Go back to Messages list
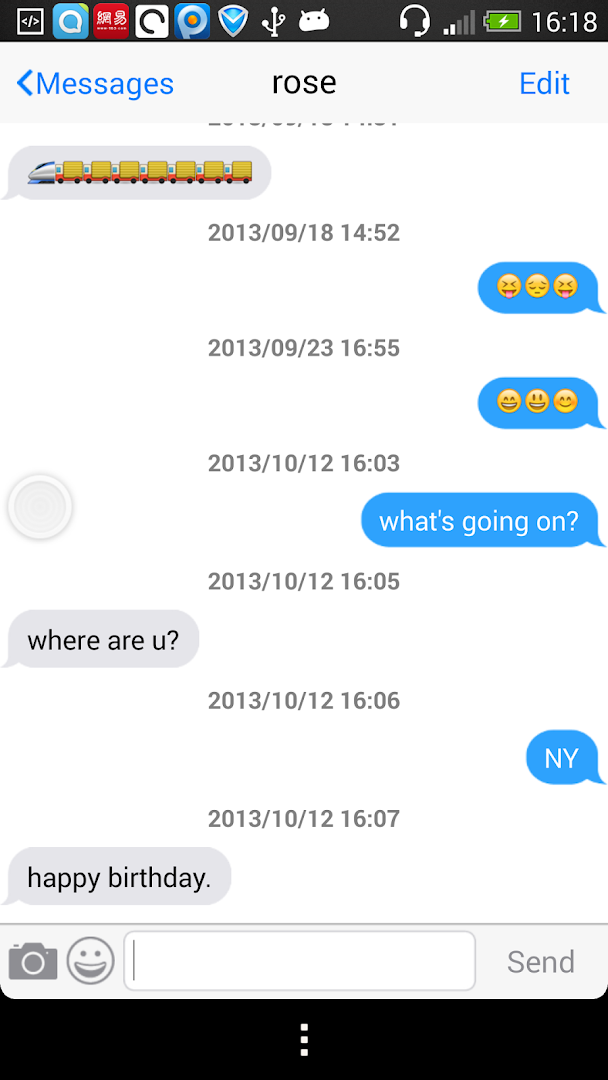 tap(95, 84)
